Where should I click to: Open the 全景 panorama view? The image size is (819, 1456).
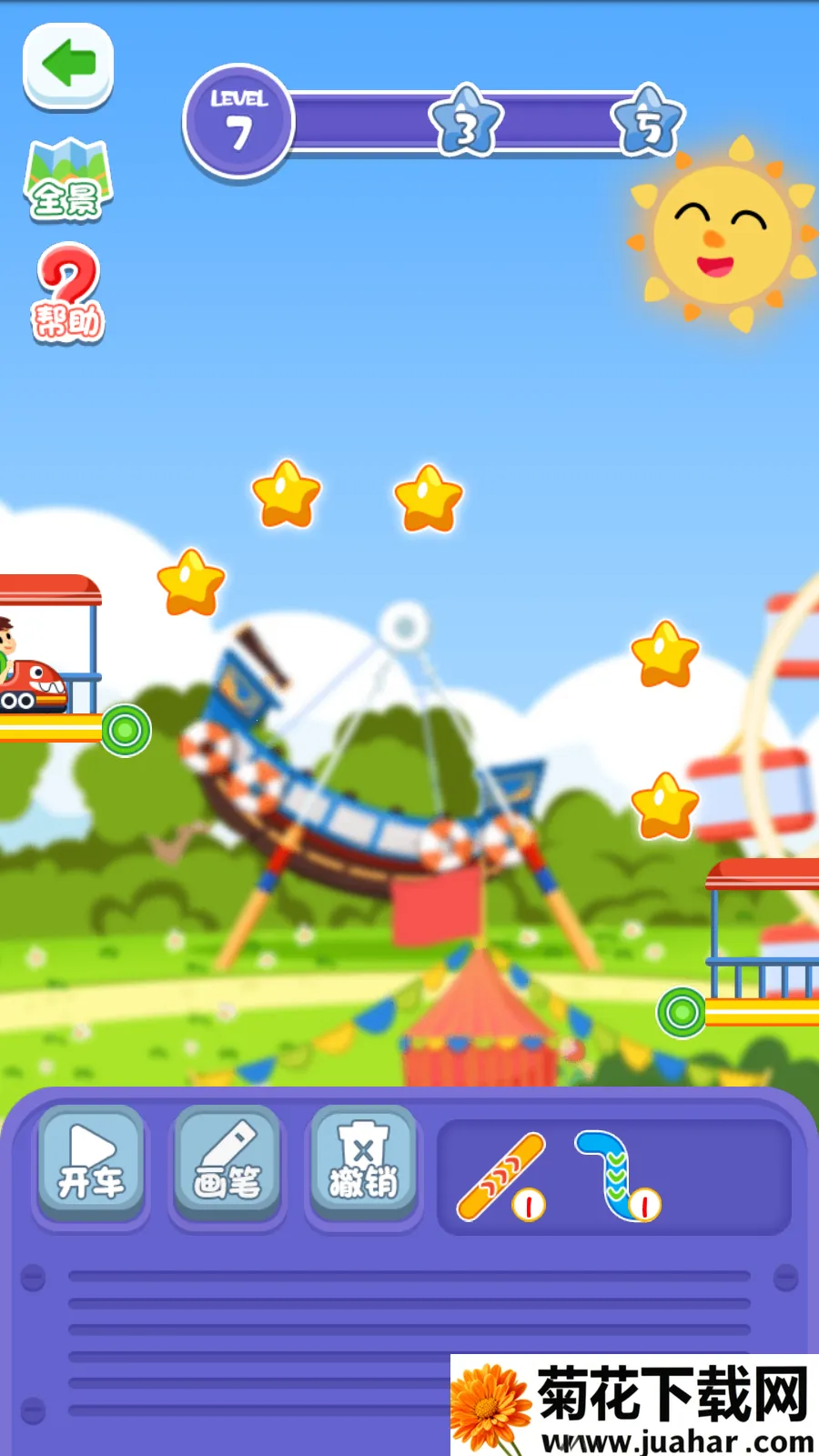click(x=66, y=181)
